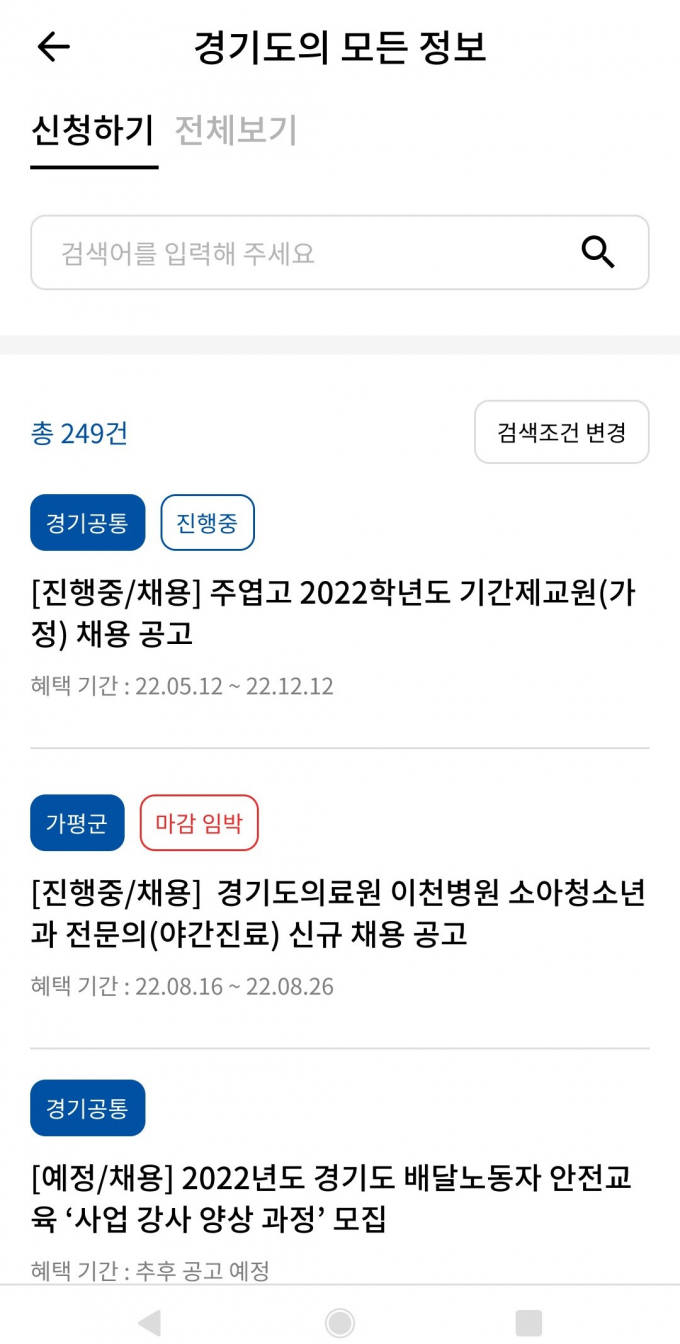Open 검색조건 변경 filter options

coord(561,432)
